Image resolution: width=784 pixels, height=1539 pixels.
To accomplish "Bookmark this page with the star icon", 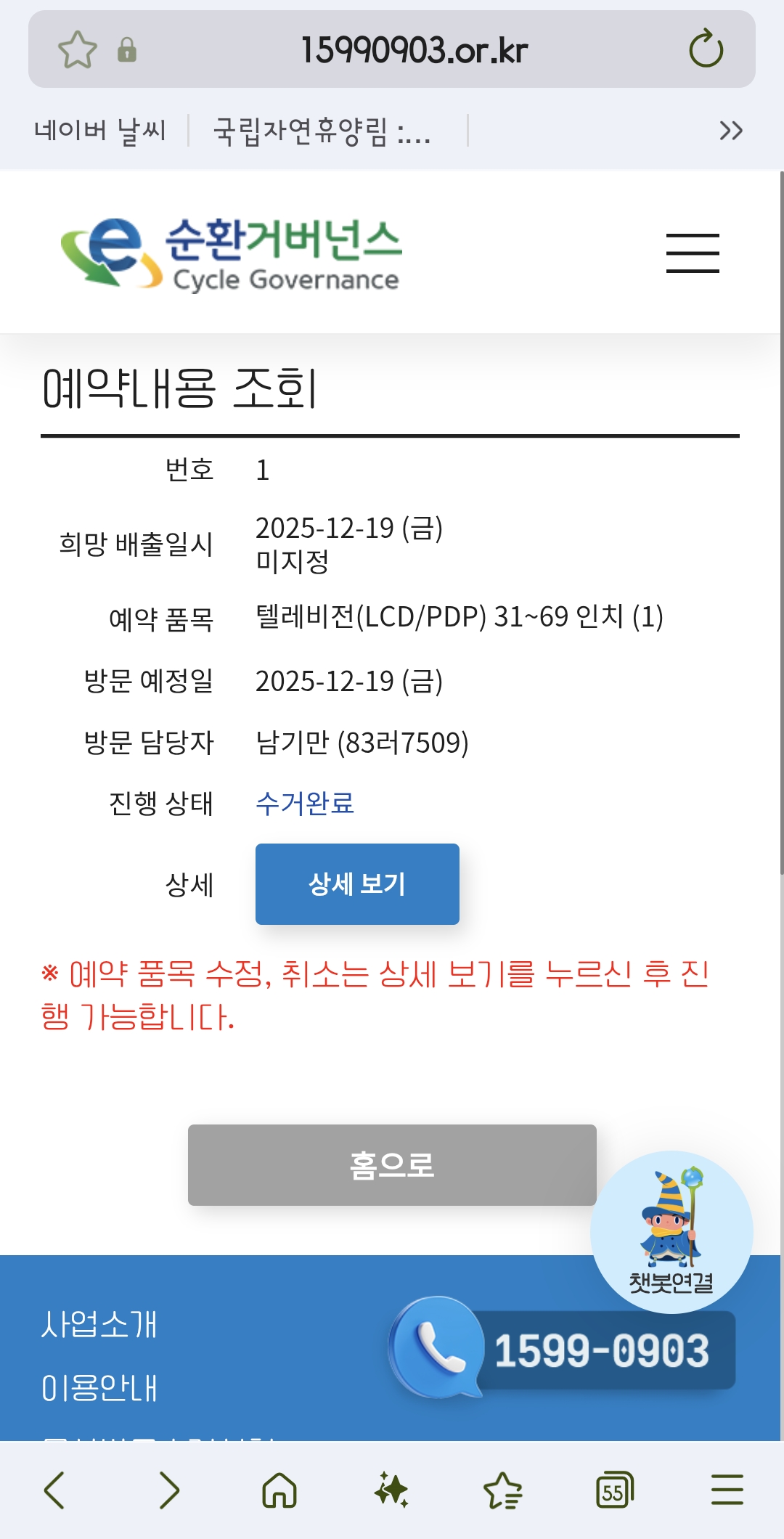I will pos(77,50).
